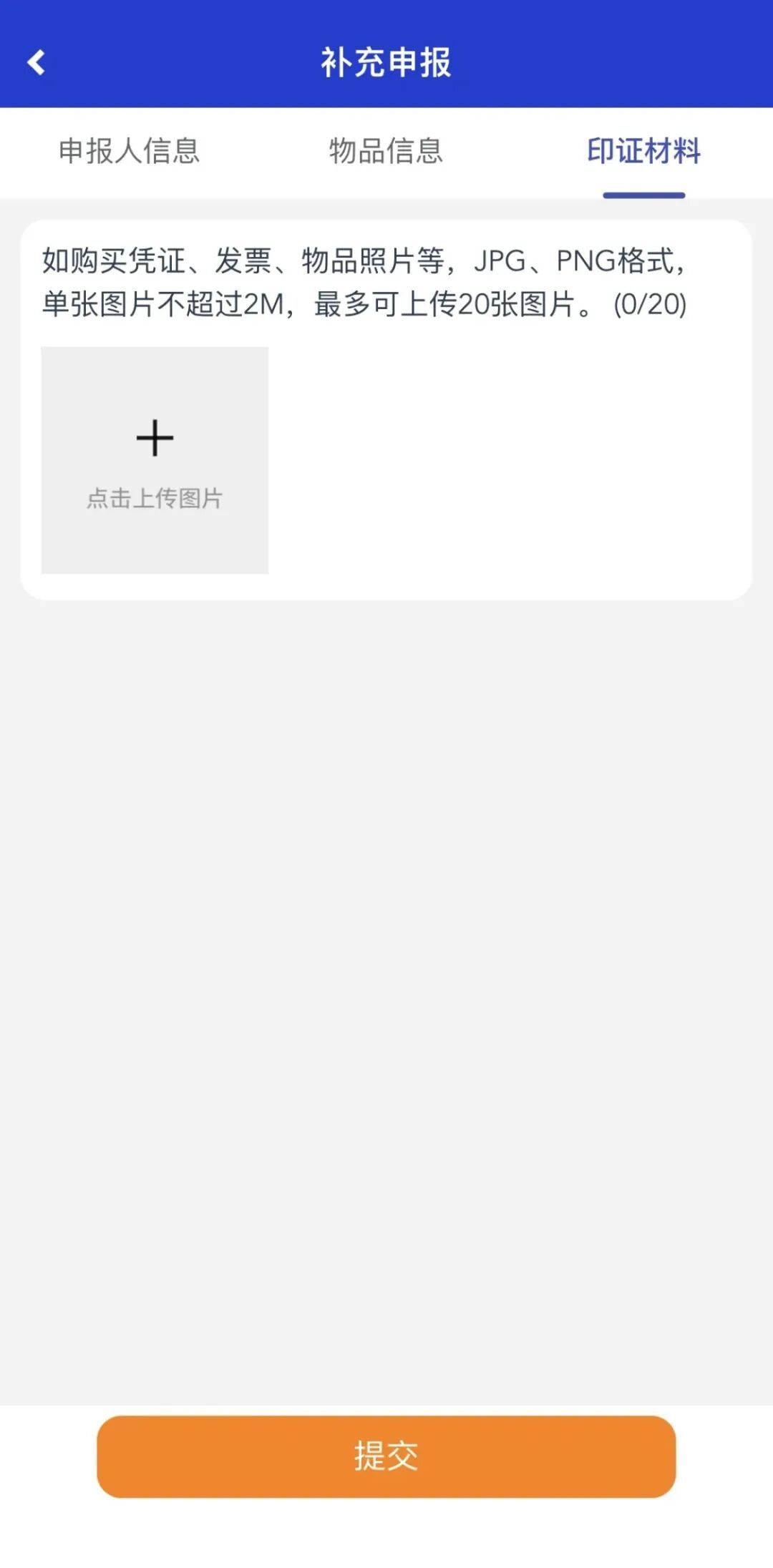
Task: Go back using the top-left arrow
Action: pos(36,62)
